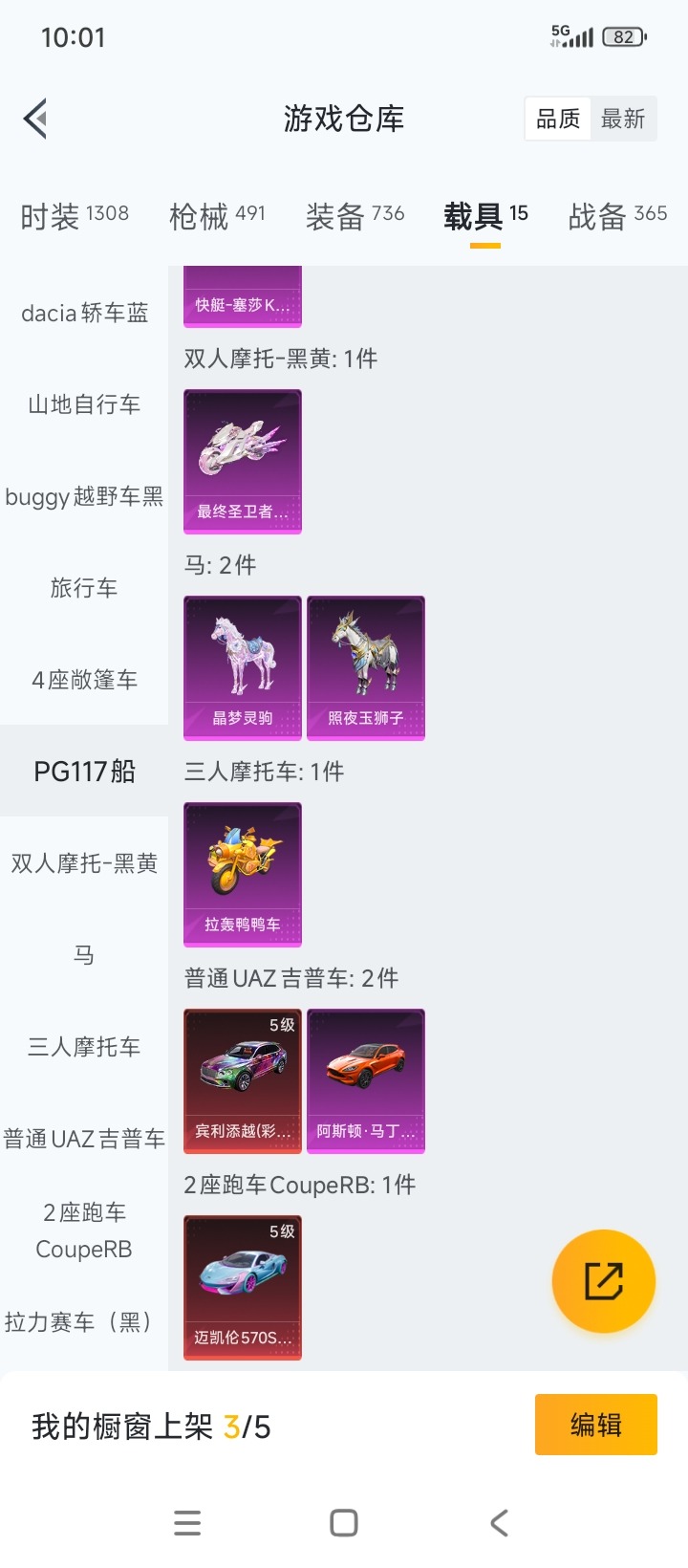Select 旅行车 category
The height and width of the screenshot is (1568, 688).
tap(84, 588)
